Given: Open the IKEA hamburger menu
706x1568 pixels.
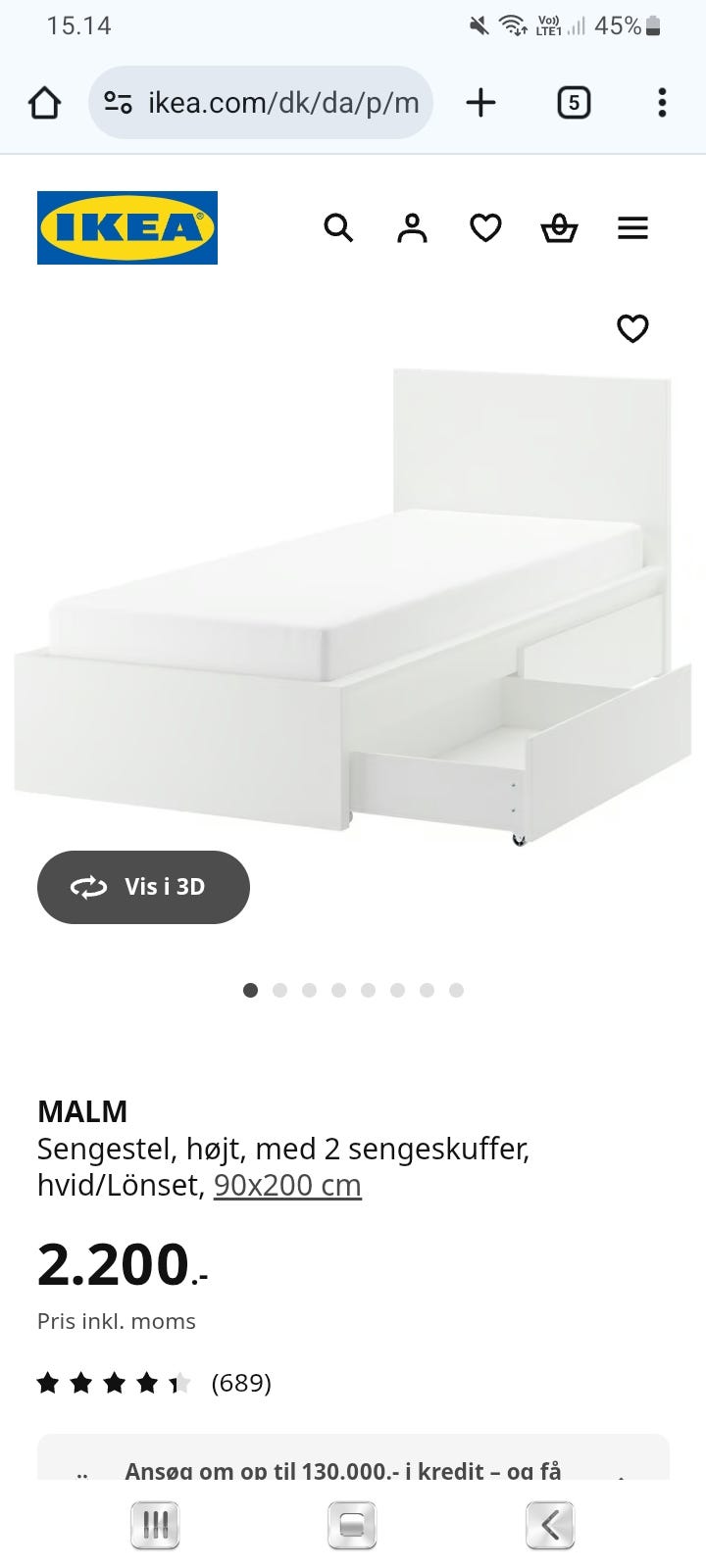Looking at the screenshot, I should (x=632, y=228).
